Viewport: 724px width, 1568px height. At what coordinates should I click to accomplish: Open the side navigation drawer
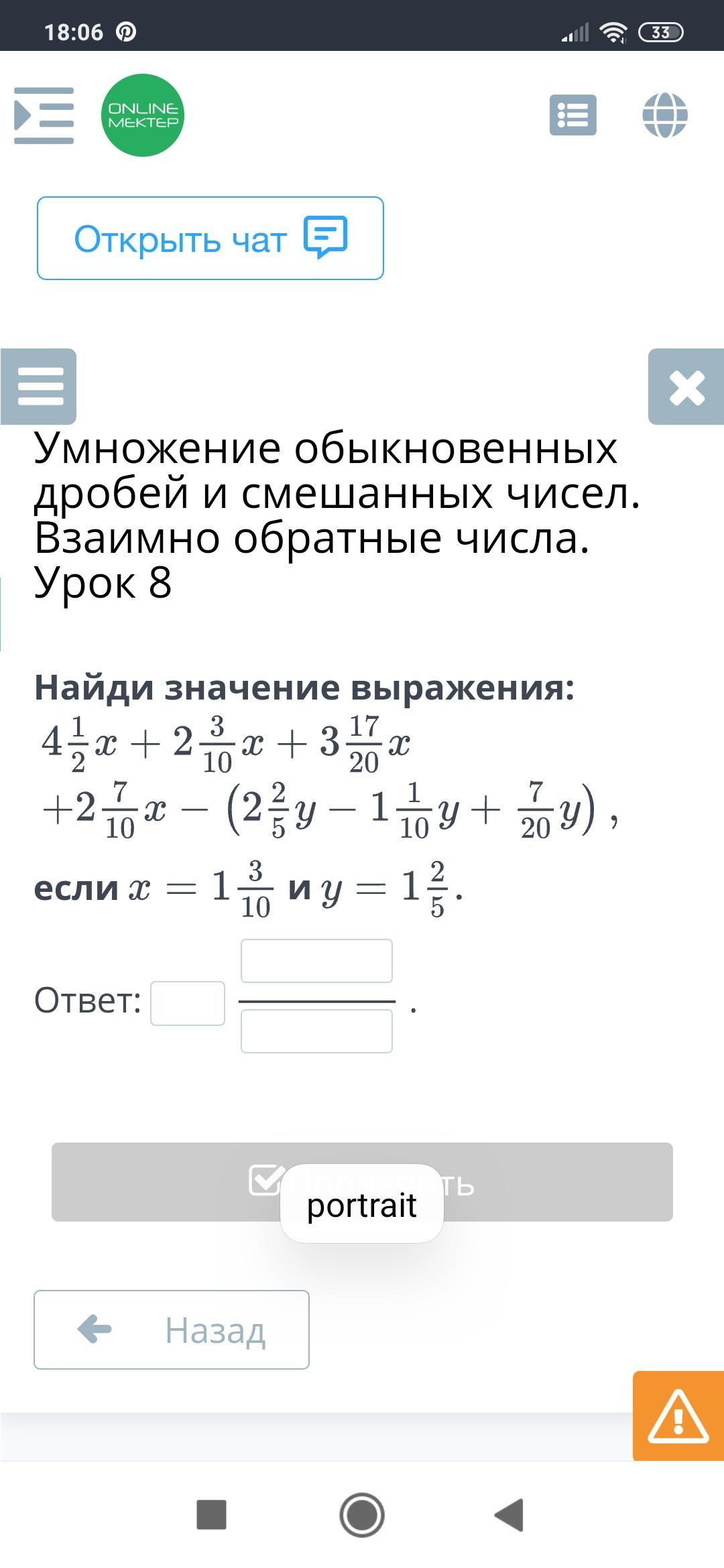click(44, 115)
